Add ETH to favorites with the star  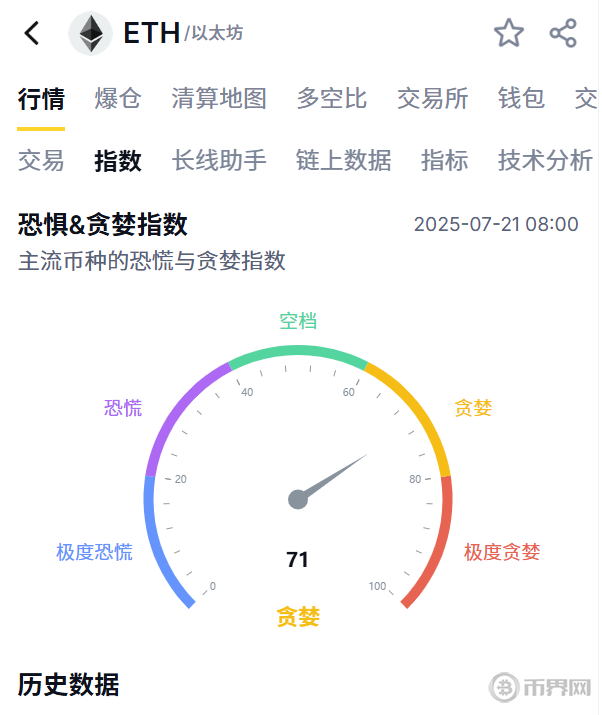tap(509, 33)
